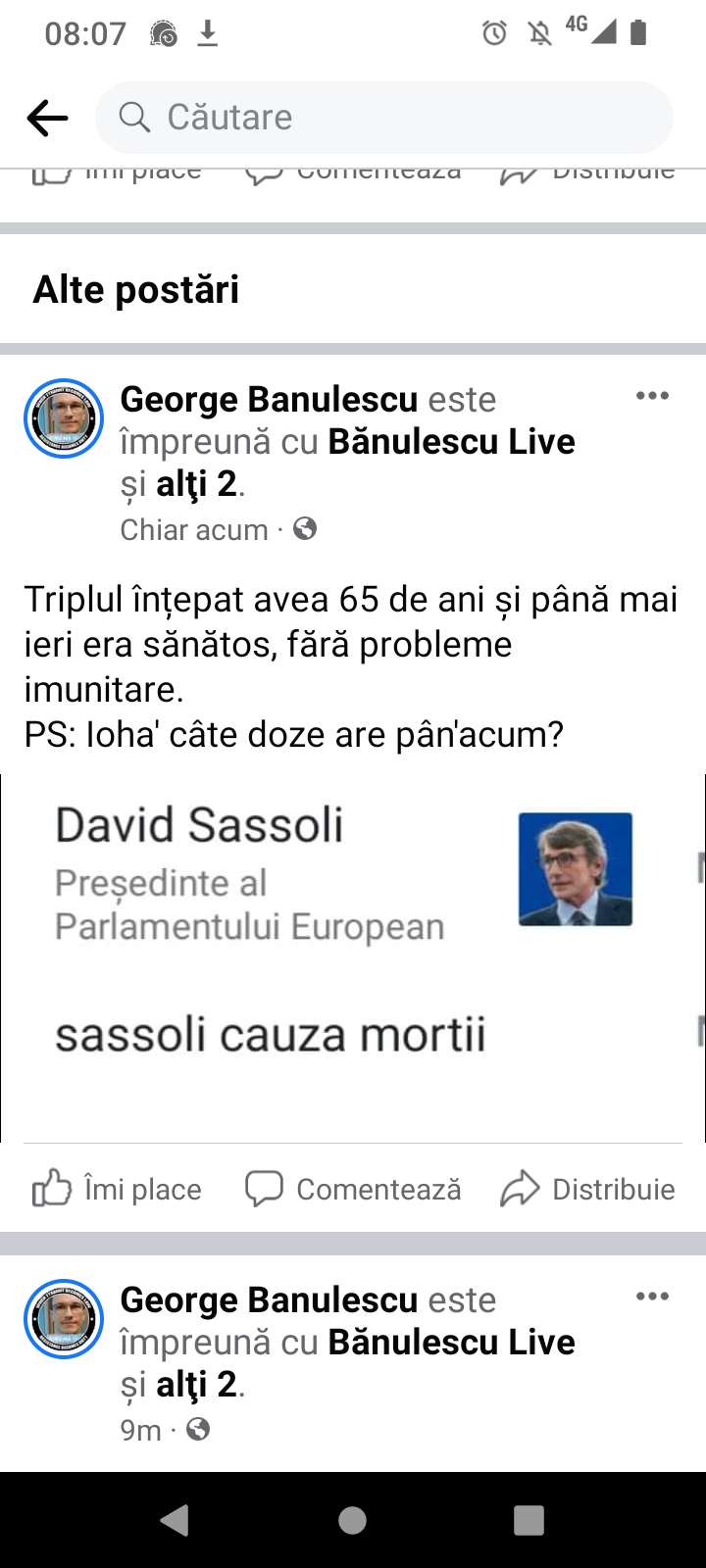Go back using the top arrow
Screen dimensions: 706x1568
coord(47,119)
